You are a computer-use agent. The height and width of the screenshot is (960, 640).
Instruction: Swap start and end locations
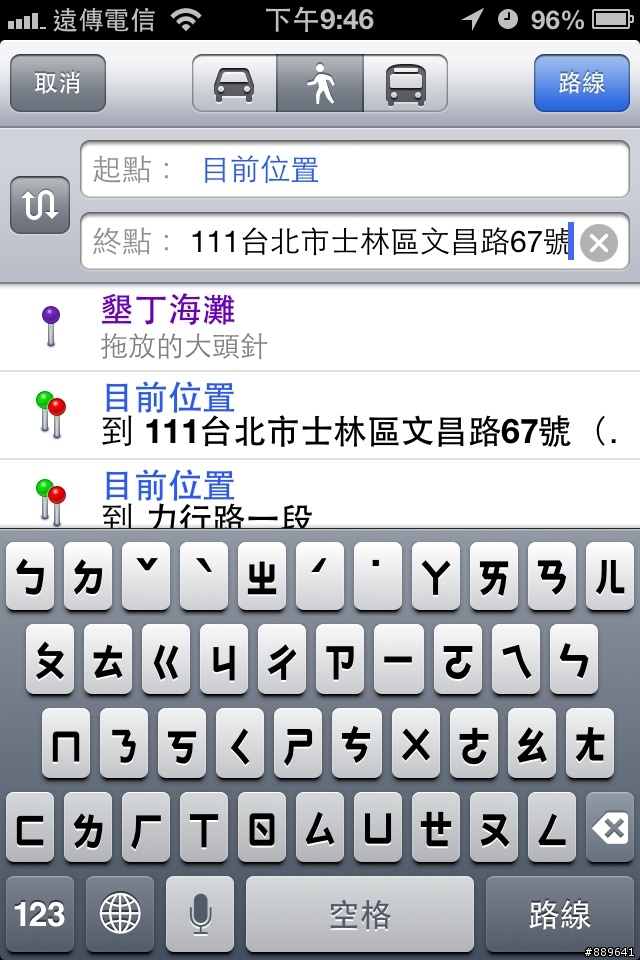click(39, 205)
